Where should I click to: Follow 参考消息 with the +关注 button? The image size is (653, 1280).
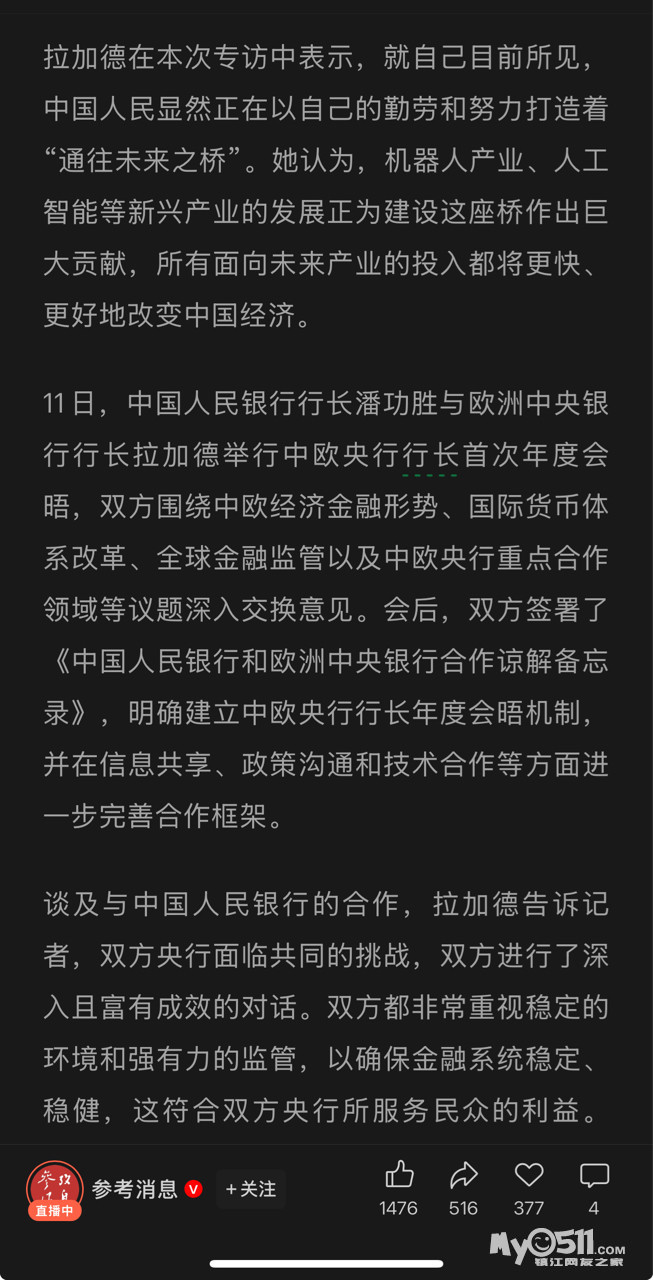tap(251, 1189)
